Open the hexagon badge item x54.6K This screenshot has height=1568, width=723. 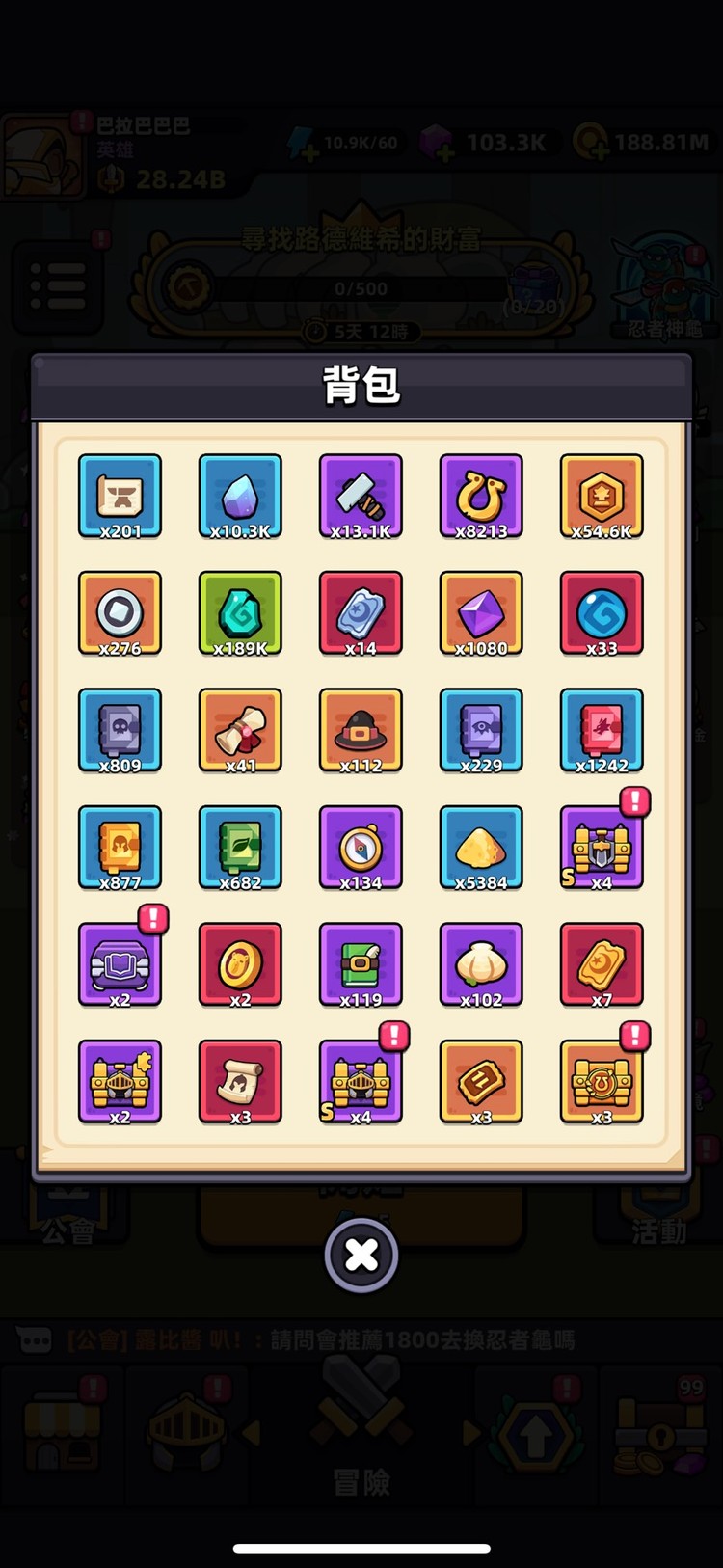point(602,496)
